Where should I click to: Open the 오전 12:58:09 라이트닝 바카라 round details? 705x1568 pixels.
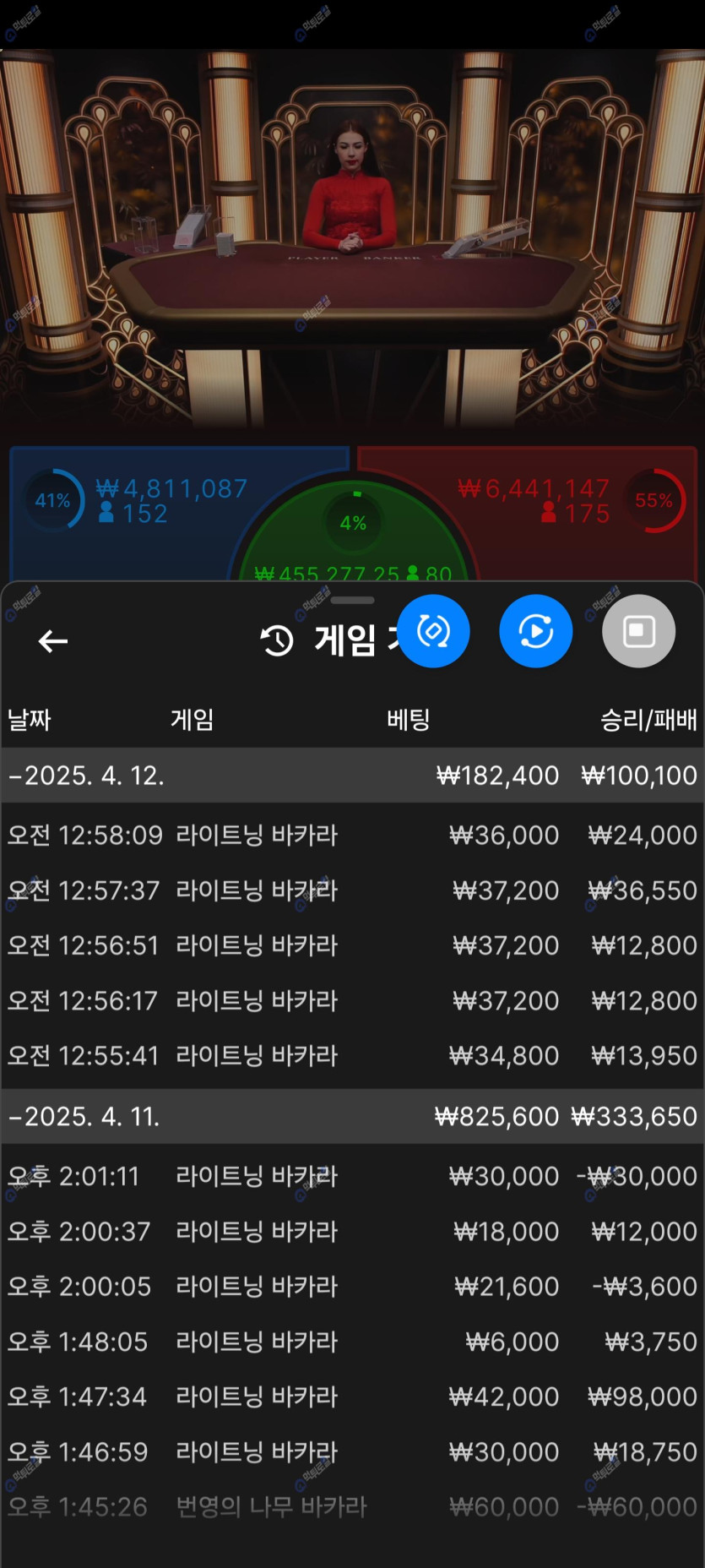tap(352, 836)
